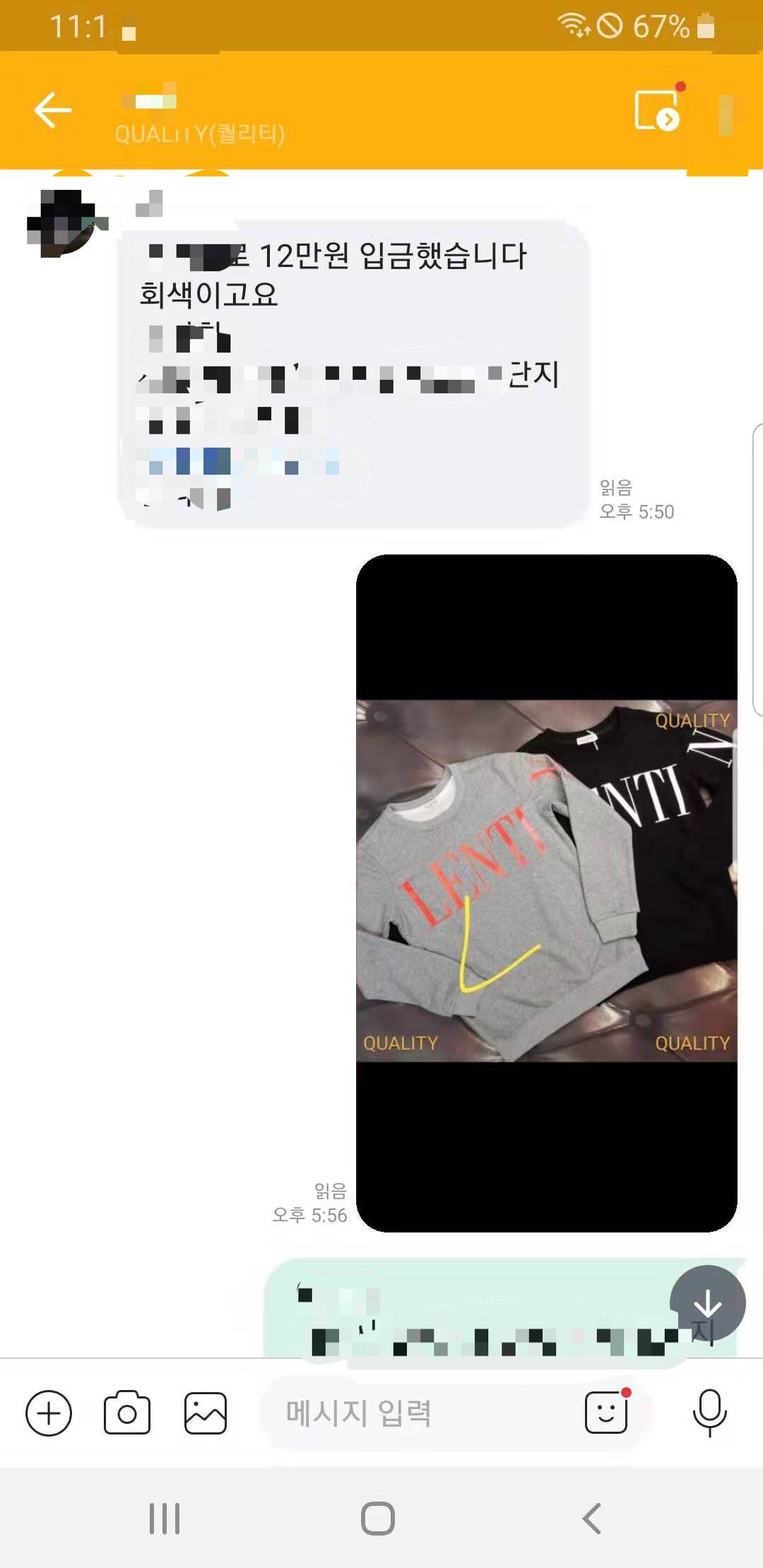Viewport: 763px width, 1568px height.
Task: Open the camera to take a photo
Action: (127, 1413)
